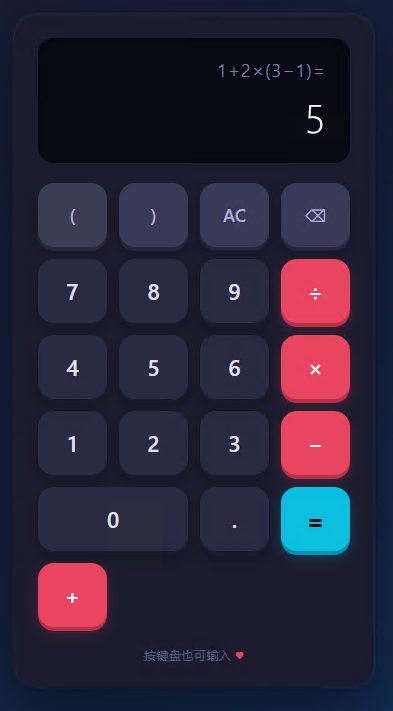The image size is (393, 711).
Task: Enter digit 8
Action: [x=153, y=291]
